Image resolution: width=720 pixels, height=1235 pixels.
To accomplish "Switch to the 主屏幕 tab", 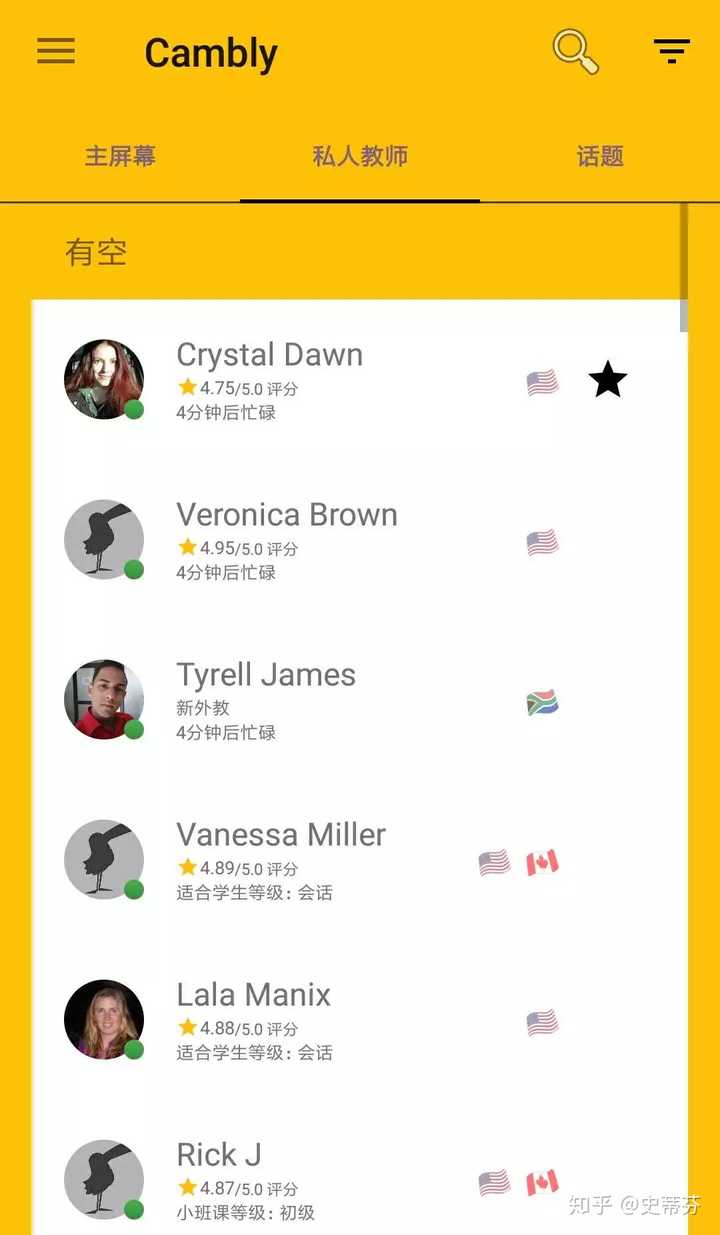I will click(x=120, y=156).
